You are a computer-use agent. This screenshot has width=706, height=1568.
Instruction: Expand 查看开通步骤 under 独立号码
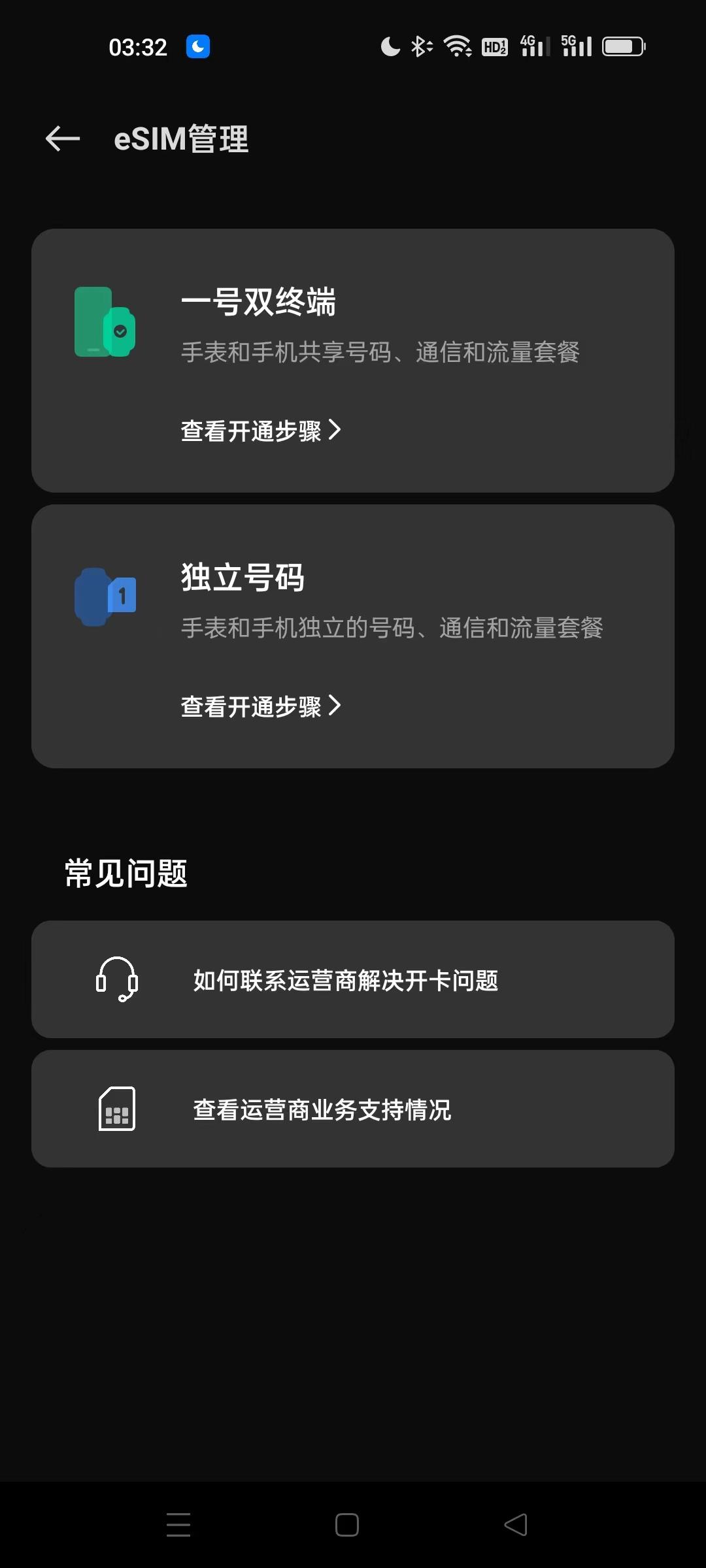click(260, 707)
